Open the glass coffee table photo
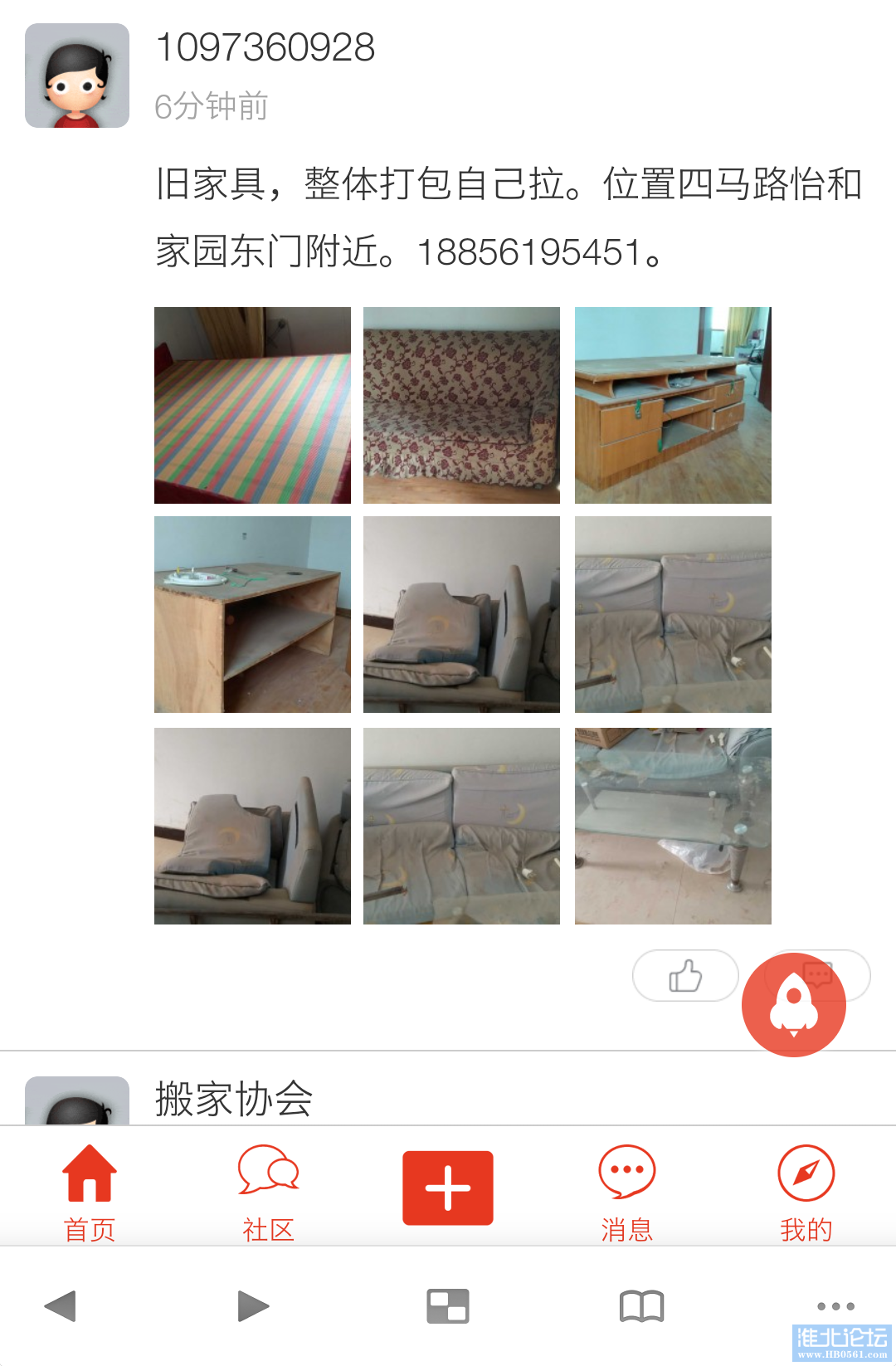 [x=673, y=826]
